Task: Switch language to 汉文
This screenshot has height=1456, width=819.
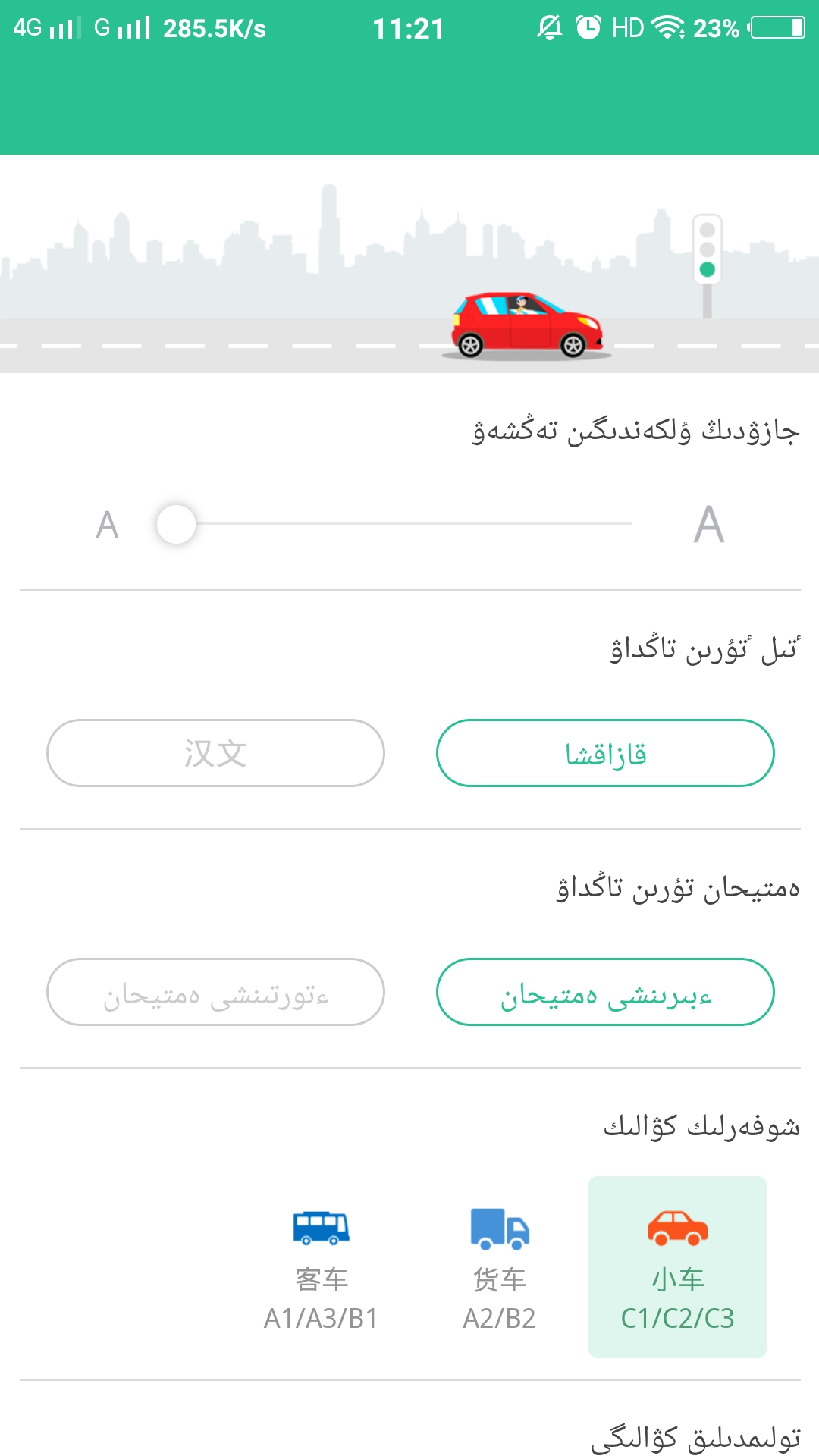Action: point(216,753)
